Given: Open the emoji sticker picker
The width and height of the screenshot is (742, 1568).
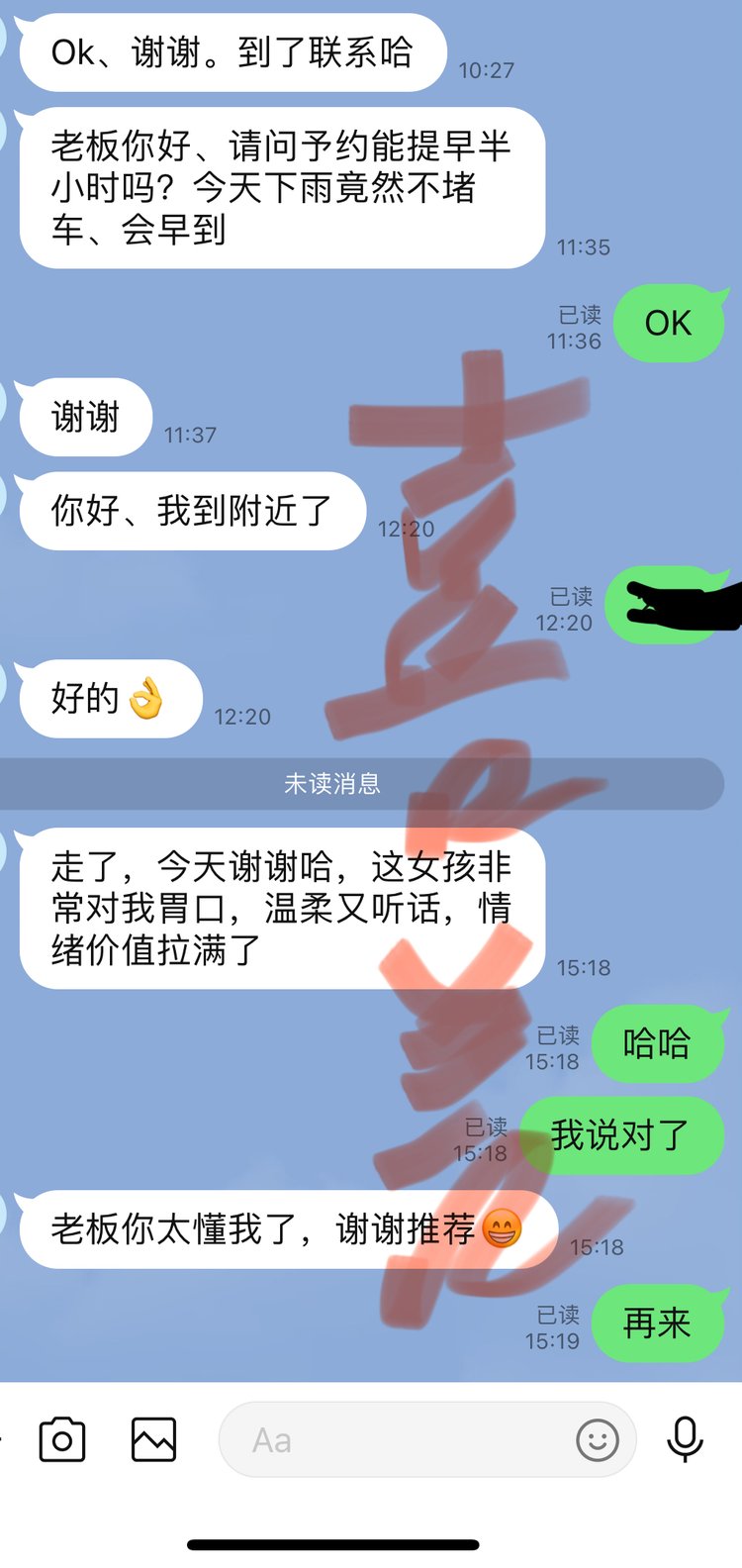Looking at the screenshot, I should click(598, 1440).
